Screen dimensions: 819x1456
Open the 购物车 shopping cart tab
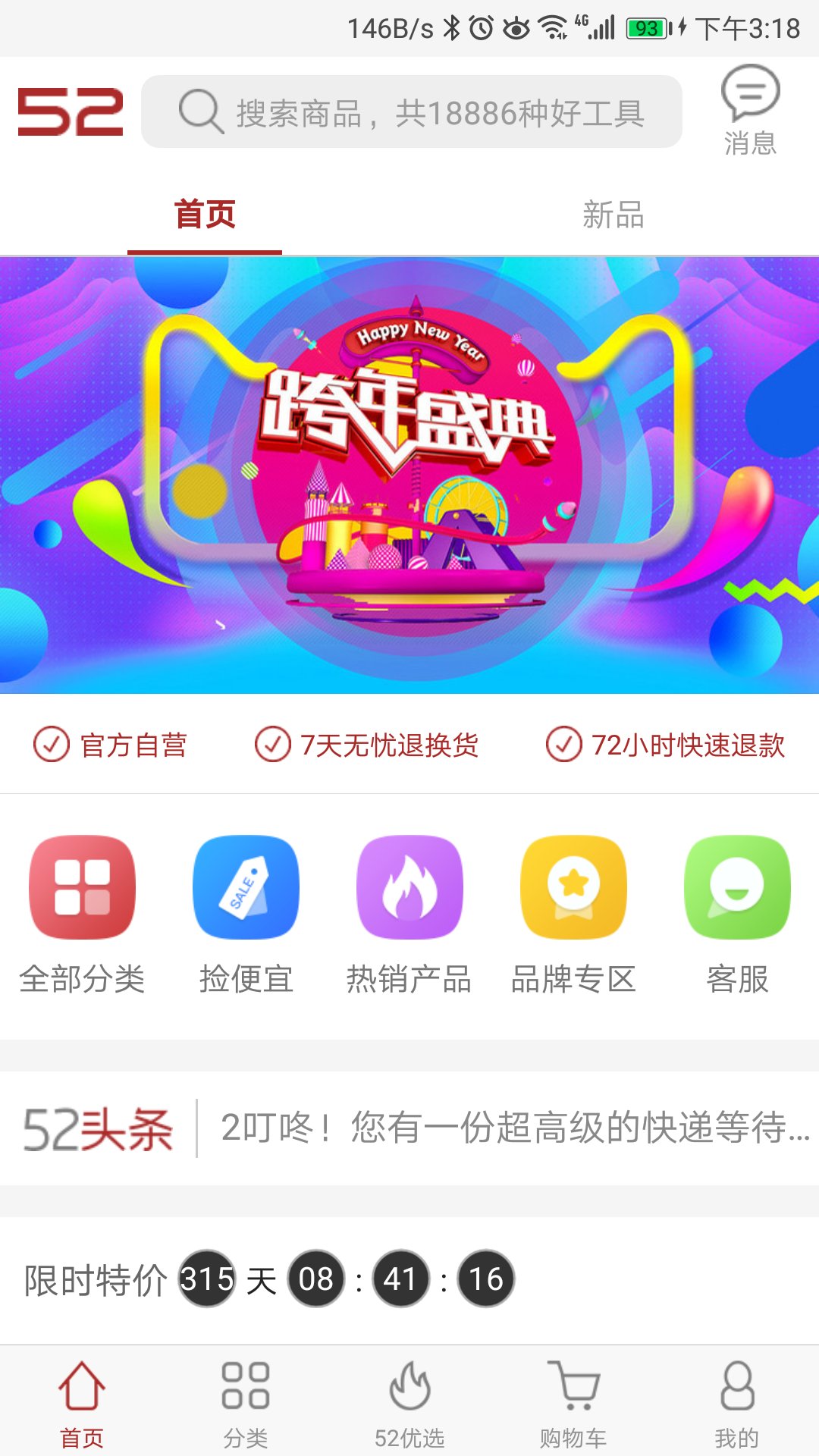pos(573,1403)
